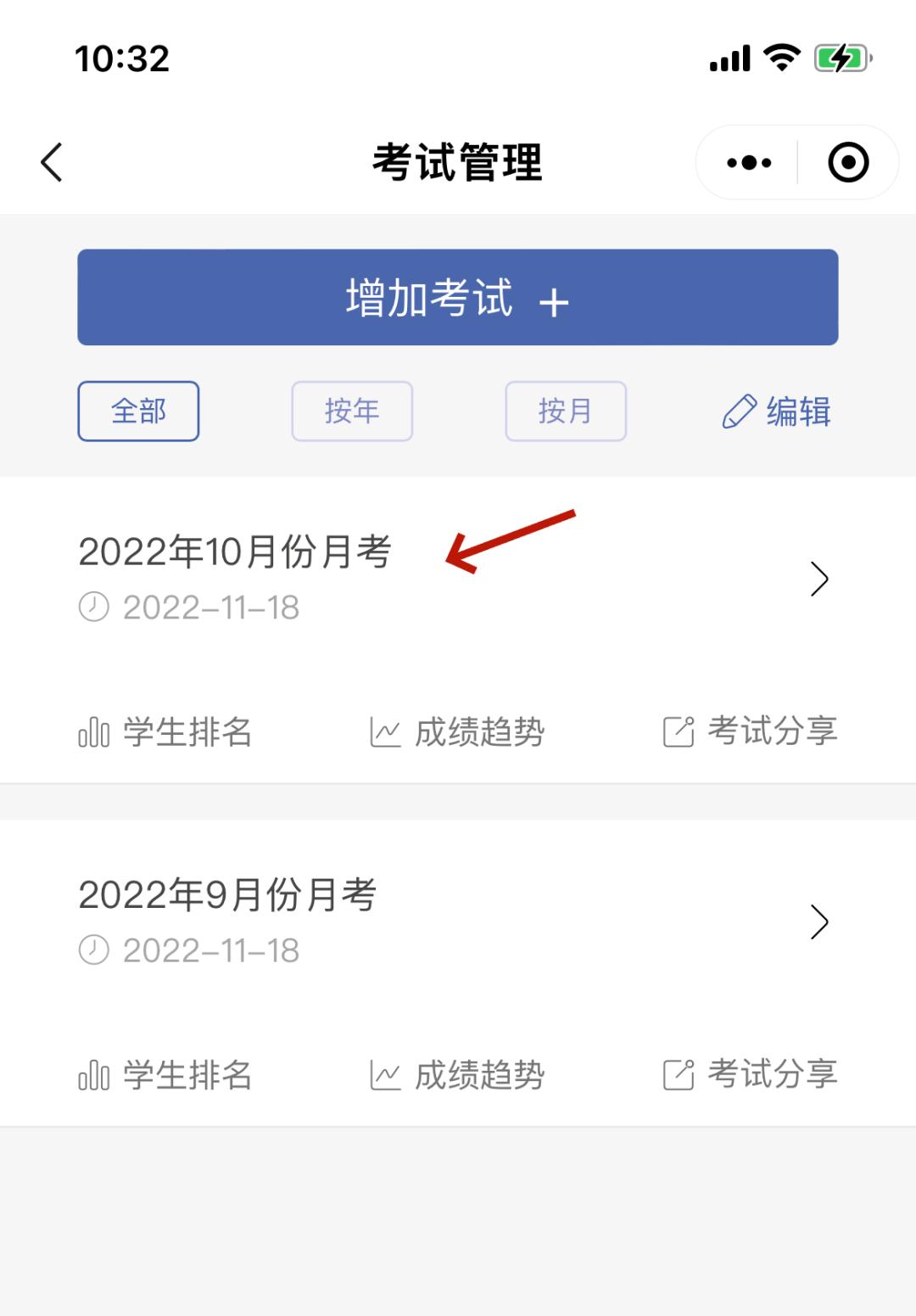Tap the clock icon beside October exam date
The image size is (916, 1316).
95,608
